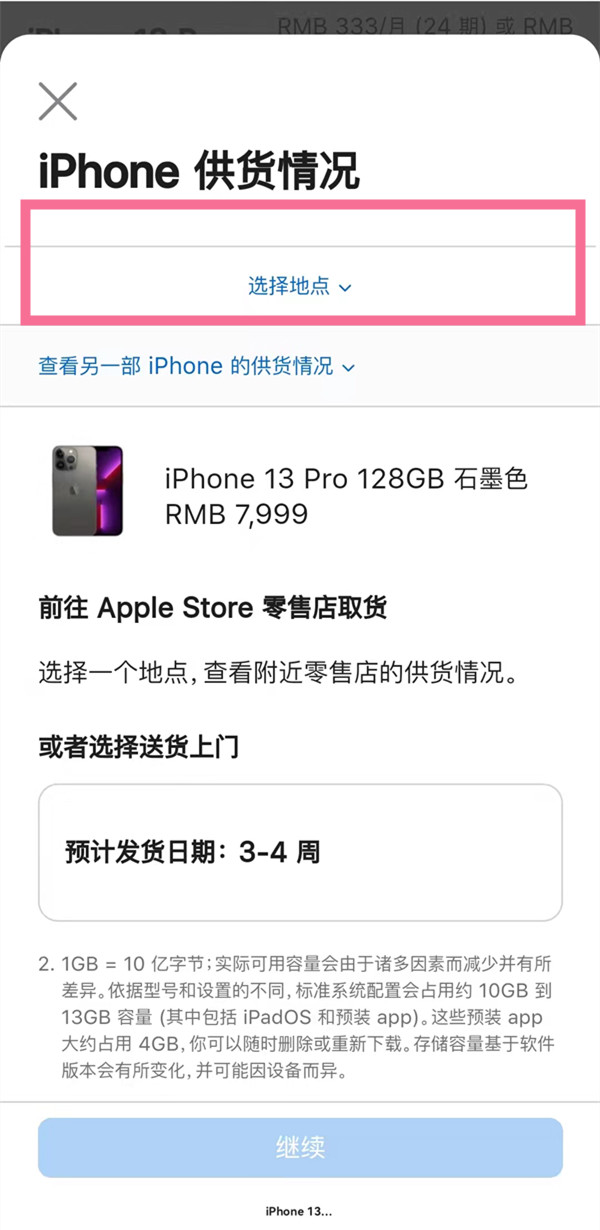Screen dimensions: 600x1230
Task: Open 查看另一部 iPhone 的供货情况
Action: point(196,366)
